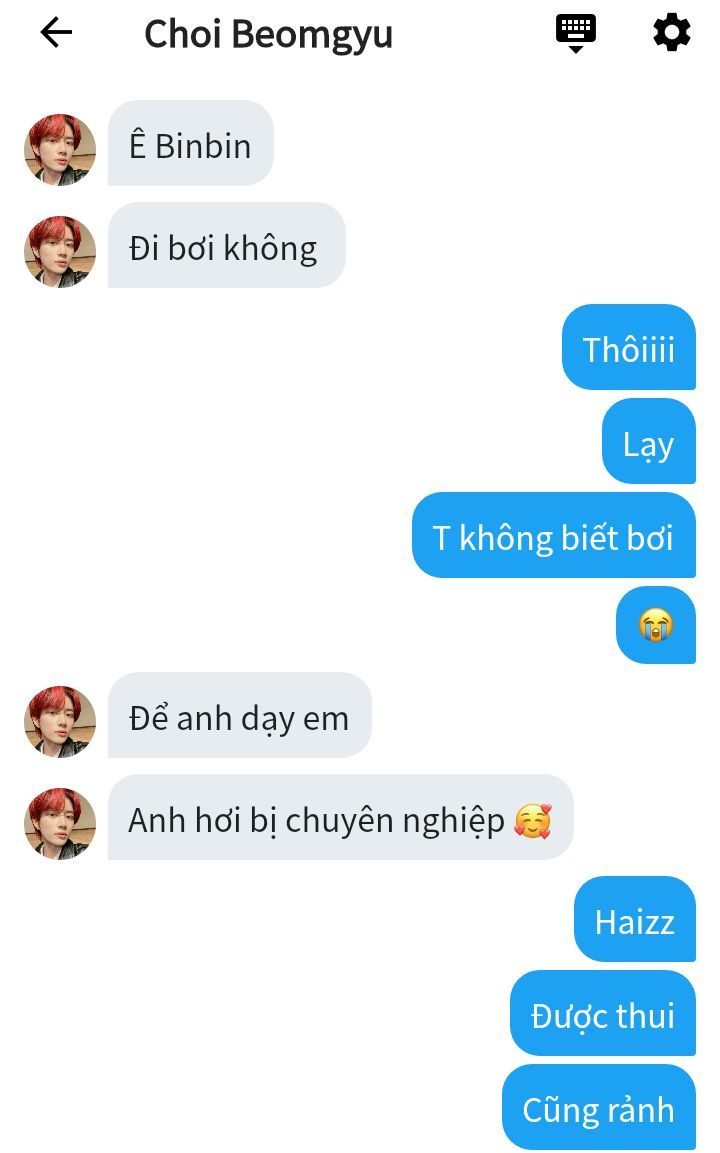The width and height of the screenshot is (720, 1153).
Task: Tap avatar beside "Ê Binbin" message
Action: pos(60,149)
